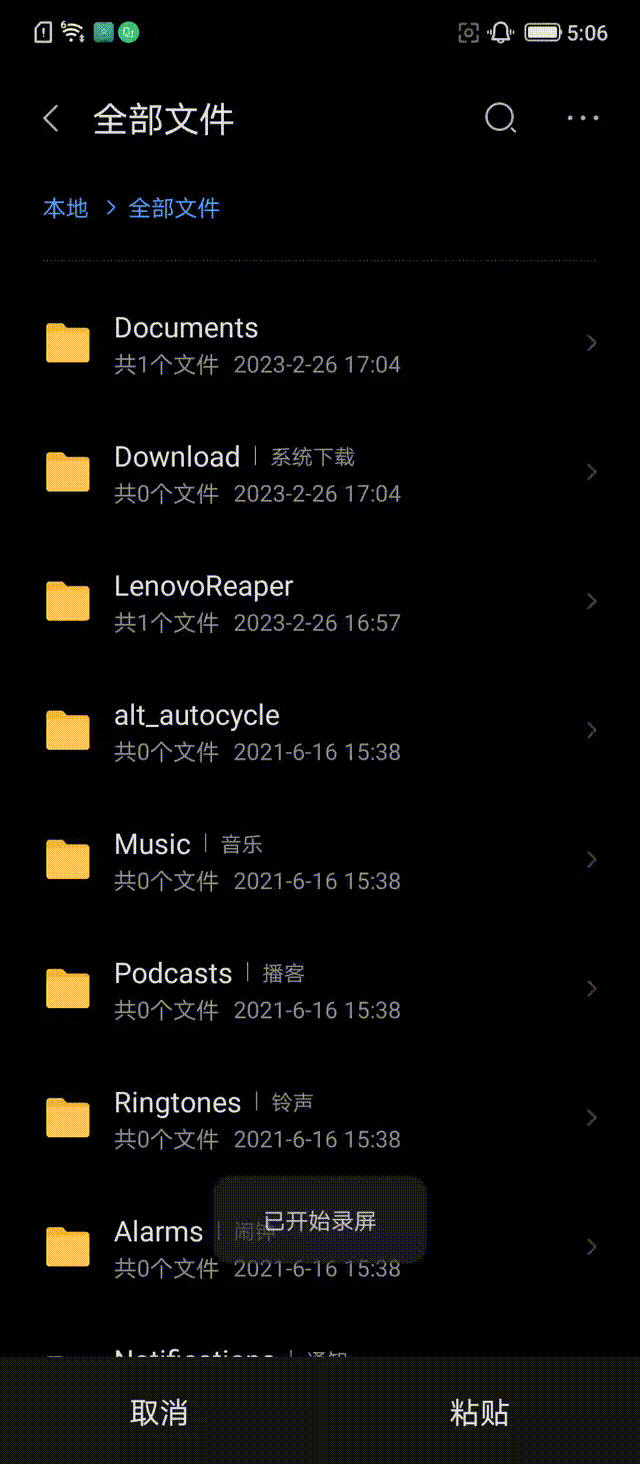Viewport: 640px width, 1464px height.
Task: Go back using the top-left arrow
Action: (x=51, y=119)
